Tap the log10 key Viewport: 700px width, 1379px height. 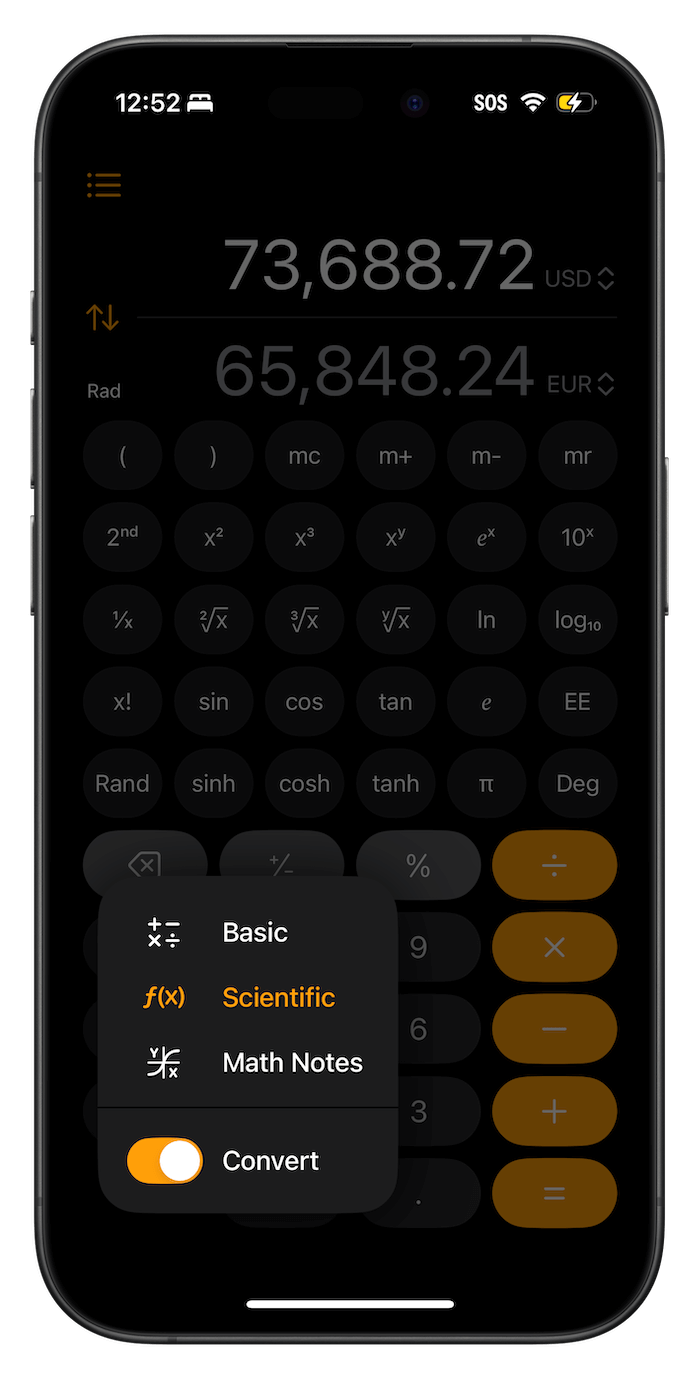[x=577, y=620]
